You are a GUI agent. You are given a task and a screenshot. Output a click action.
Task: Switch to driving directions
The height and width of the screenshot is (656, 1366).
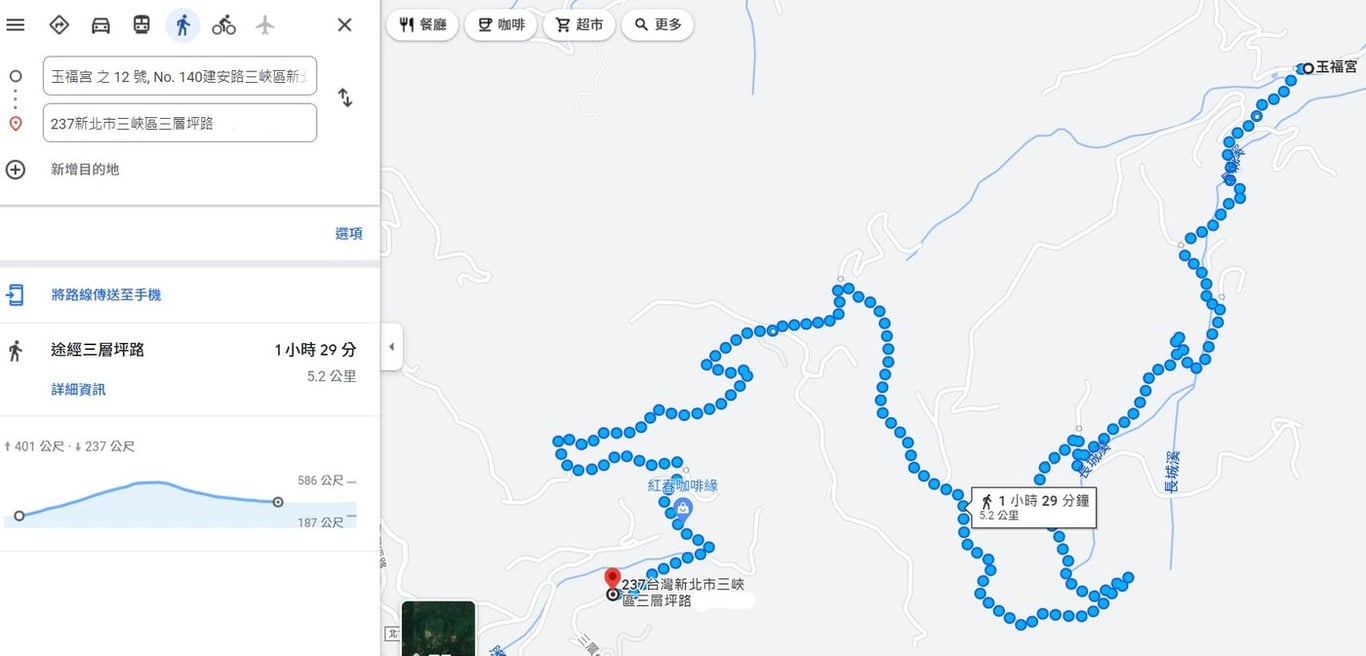click(x=100, y=25)
